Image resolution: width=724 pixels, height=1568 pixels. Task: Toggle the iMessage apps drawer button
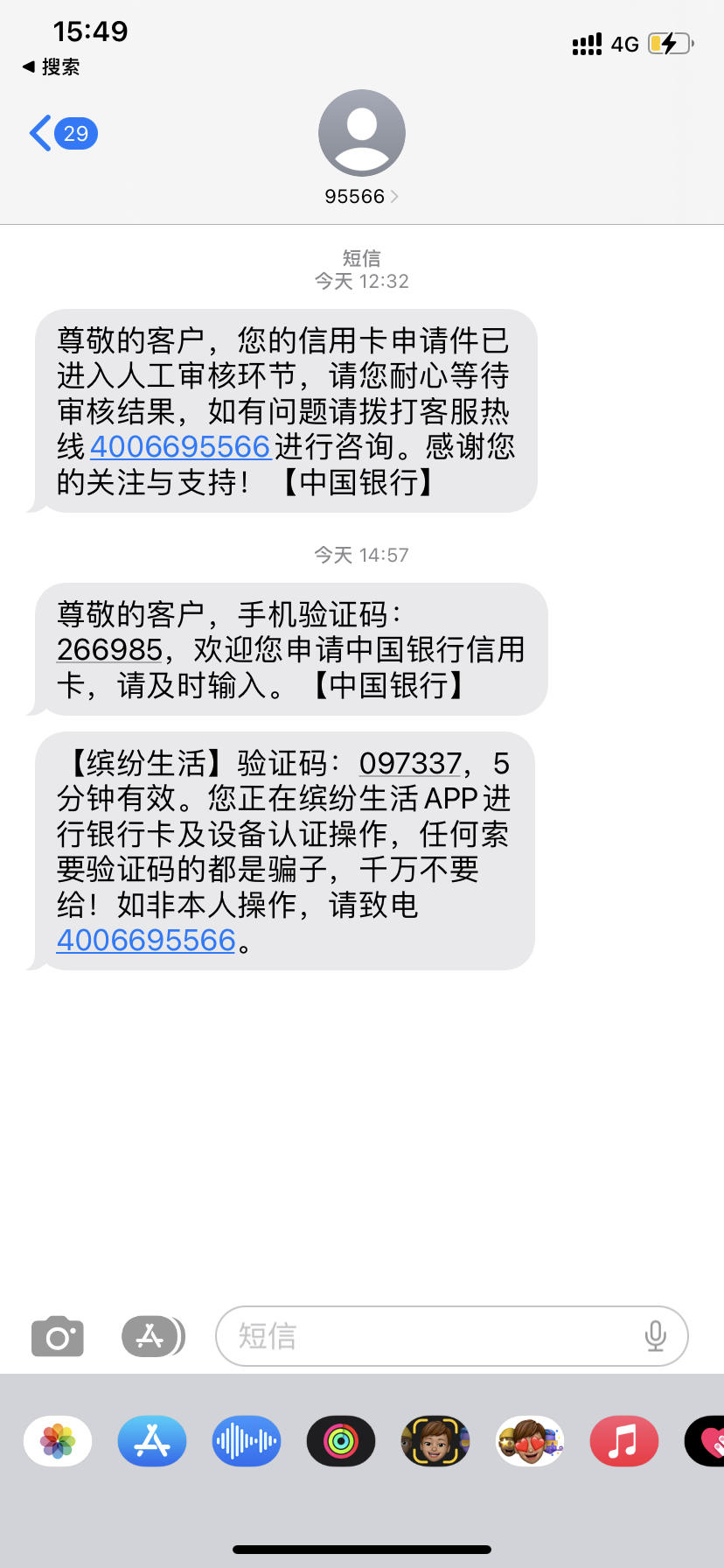153,1336
